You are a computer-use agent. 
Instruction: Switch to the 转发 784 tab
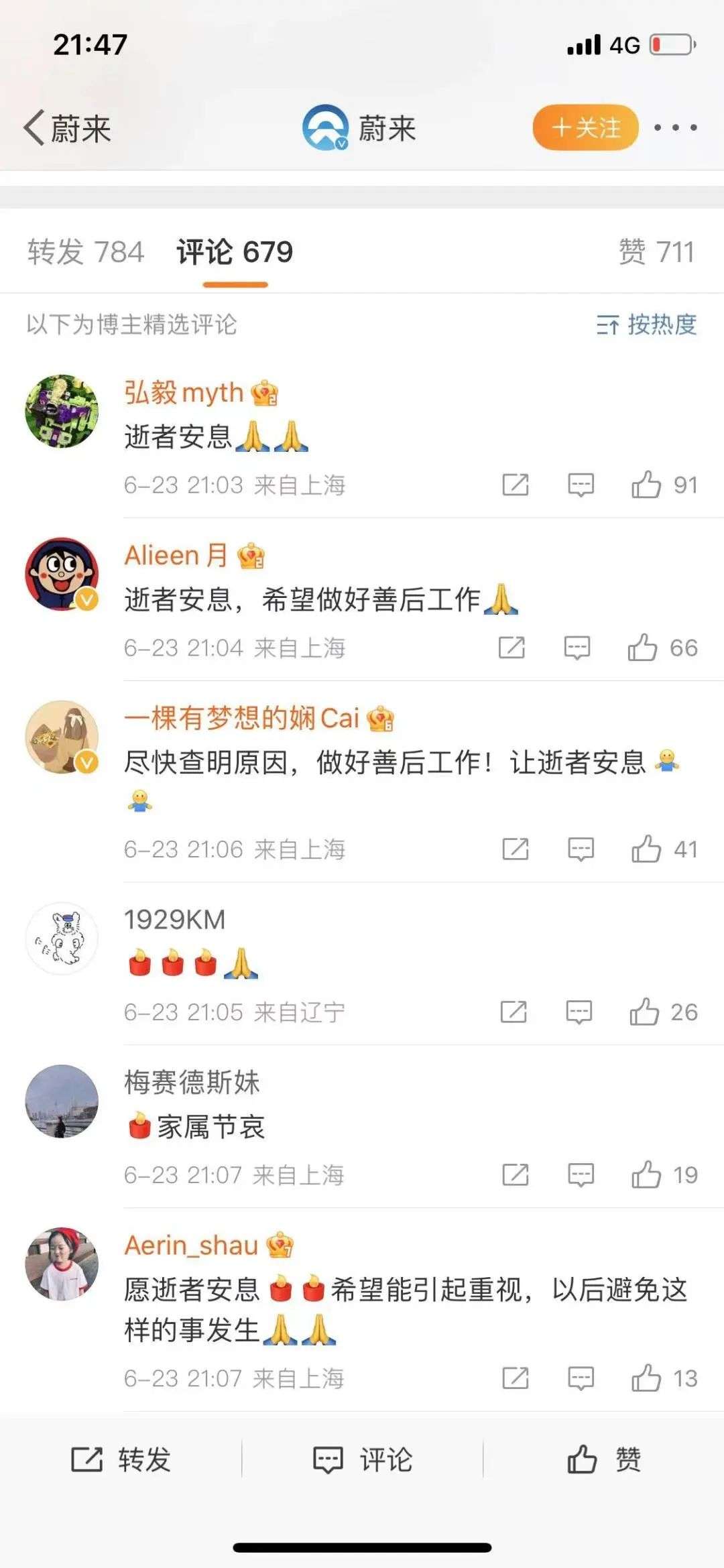coord(86,252)
